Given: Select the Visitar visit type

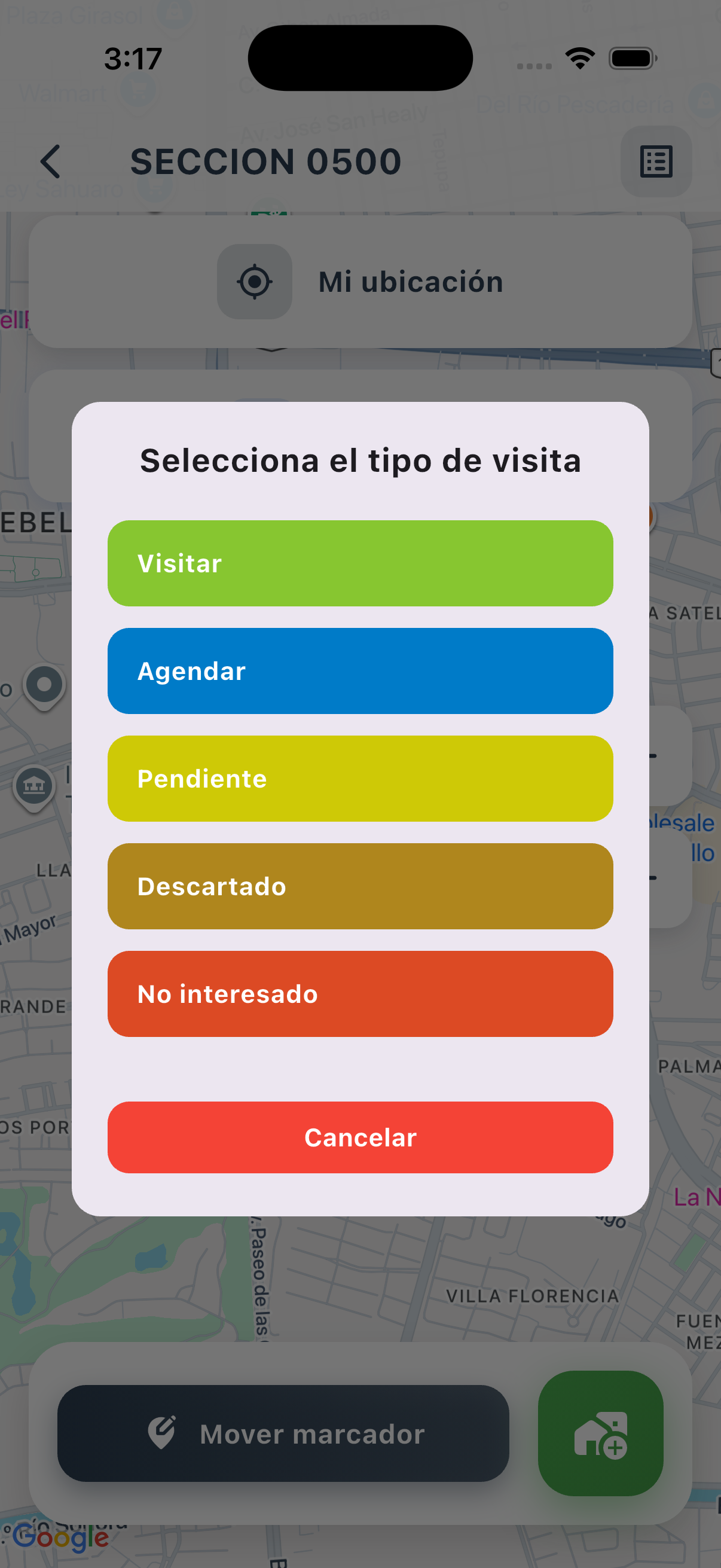Looking at the screenshot, I should pos(360,563).
